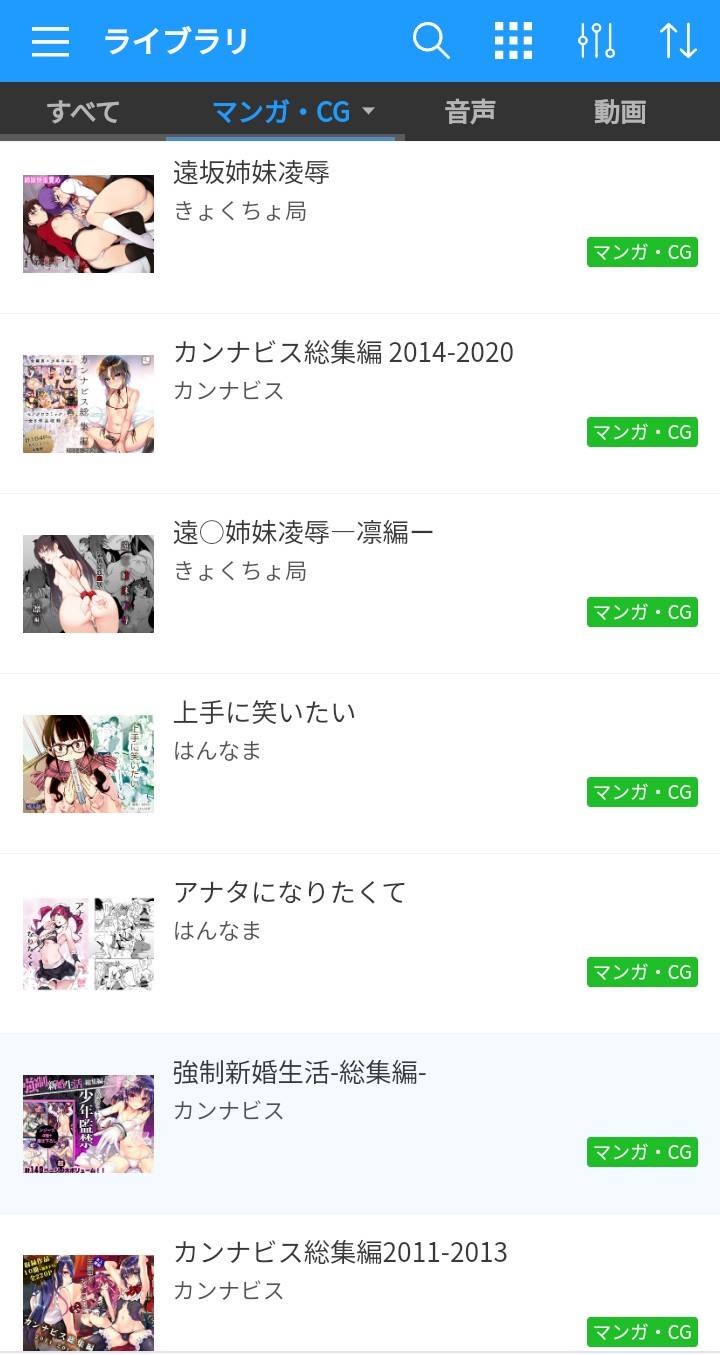Open library search
Image resolution: width=720 pixels, height=1355 pixels.
(x=431, y=41)
